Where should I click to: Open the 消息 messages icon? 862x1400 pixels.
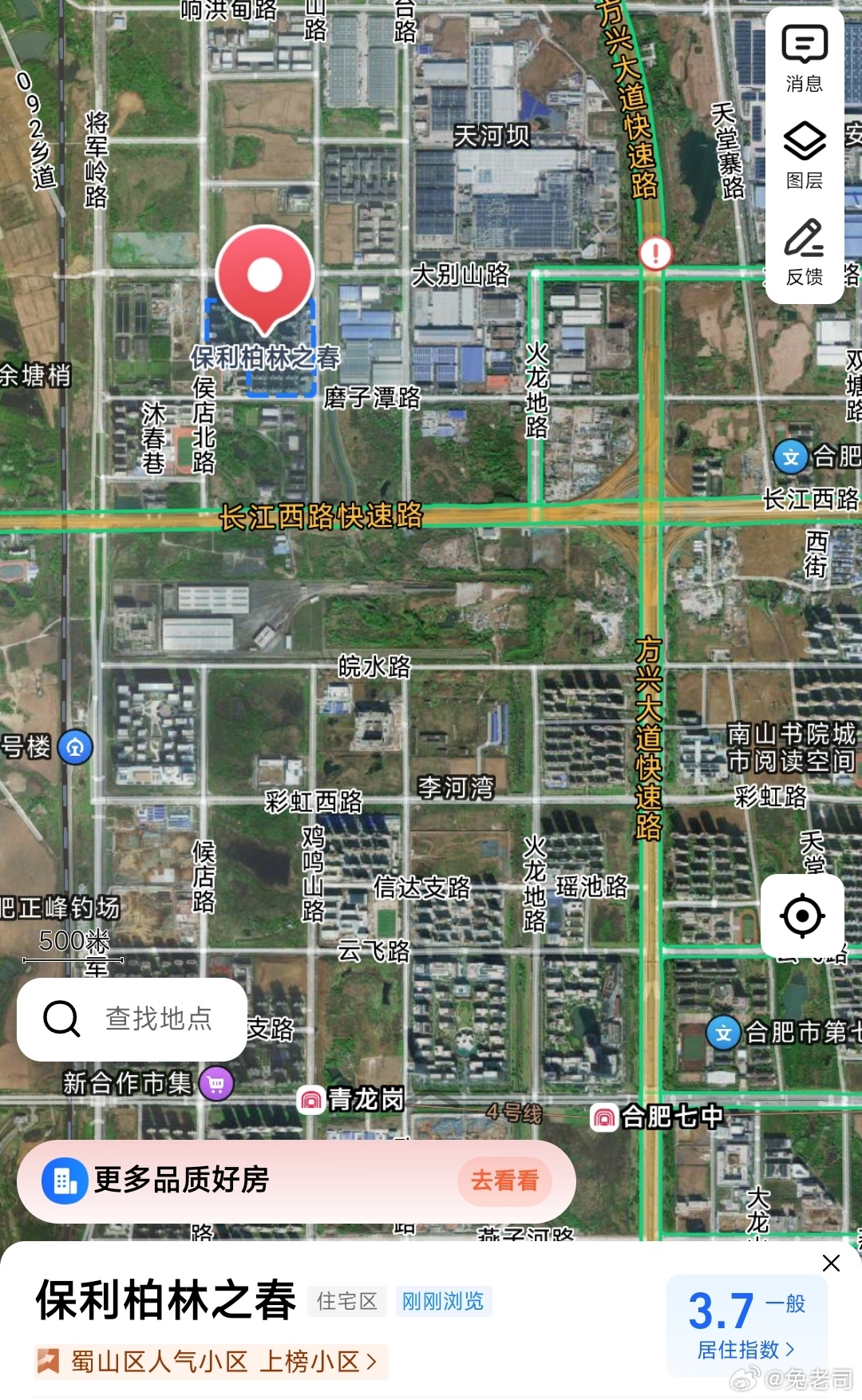click(805, 59)
